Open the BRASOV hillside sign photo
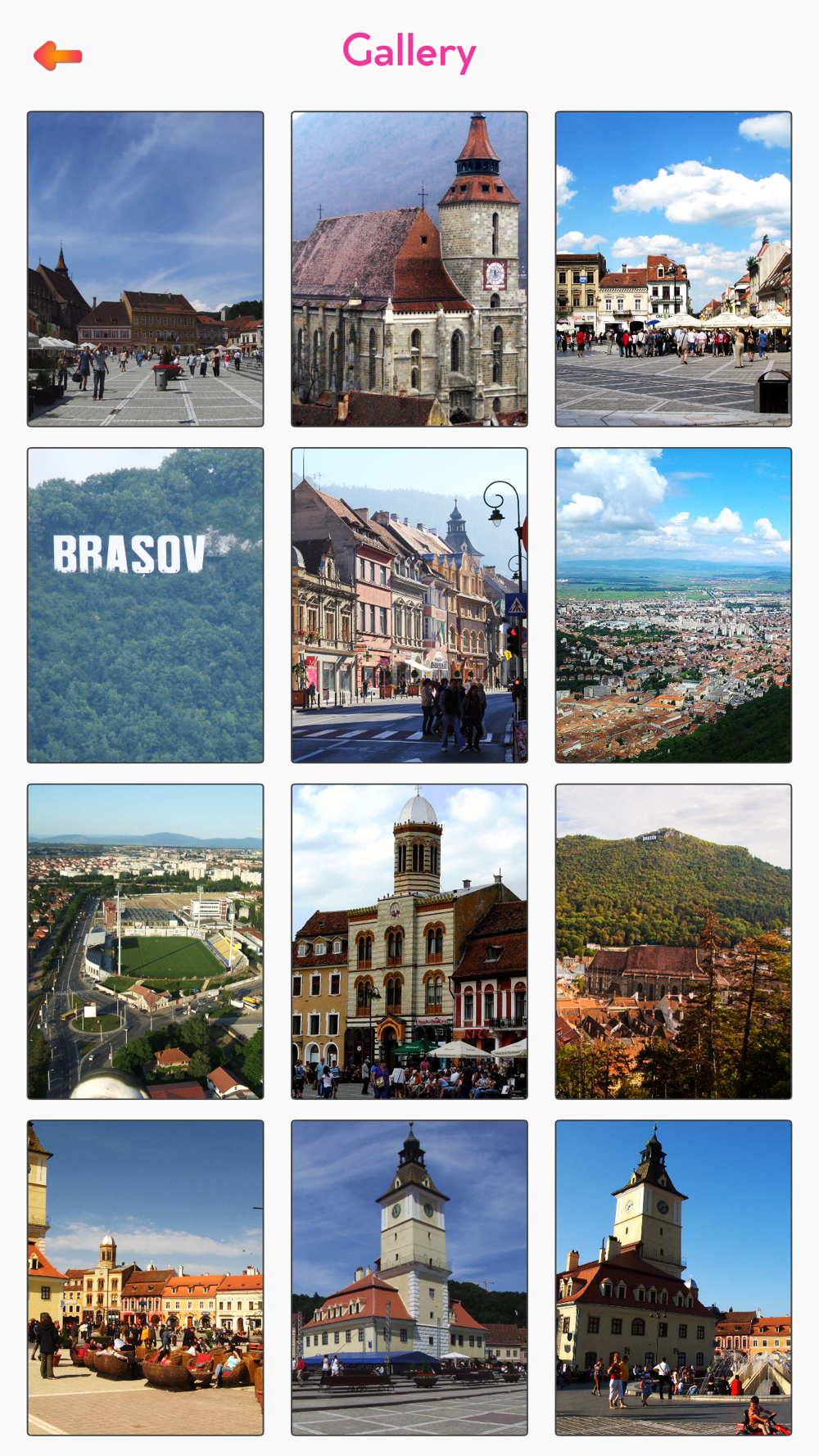Image resolution: width=819 pixels, height=1456 pixels. (146, 605)
